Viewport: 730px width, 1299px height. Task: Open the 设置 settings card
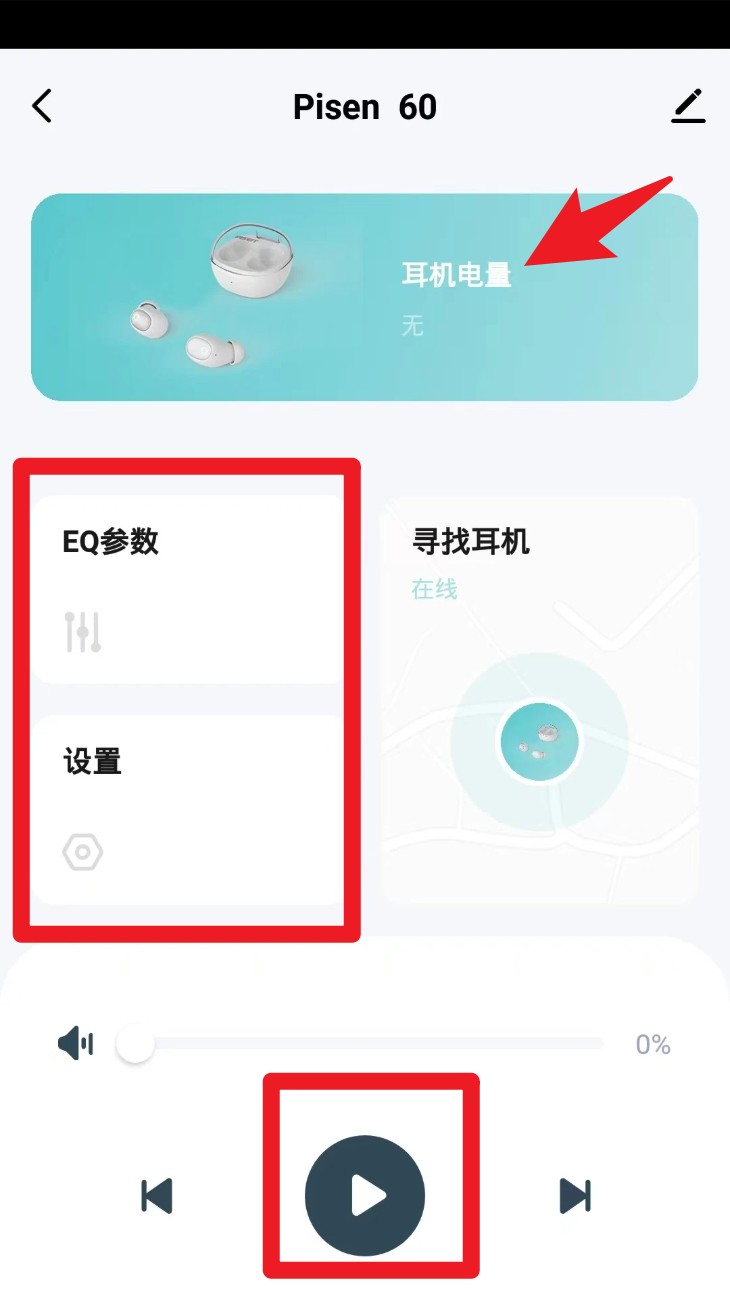186,810
